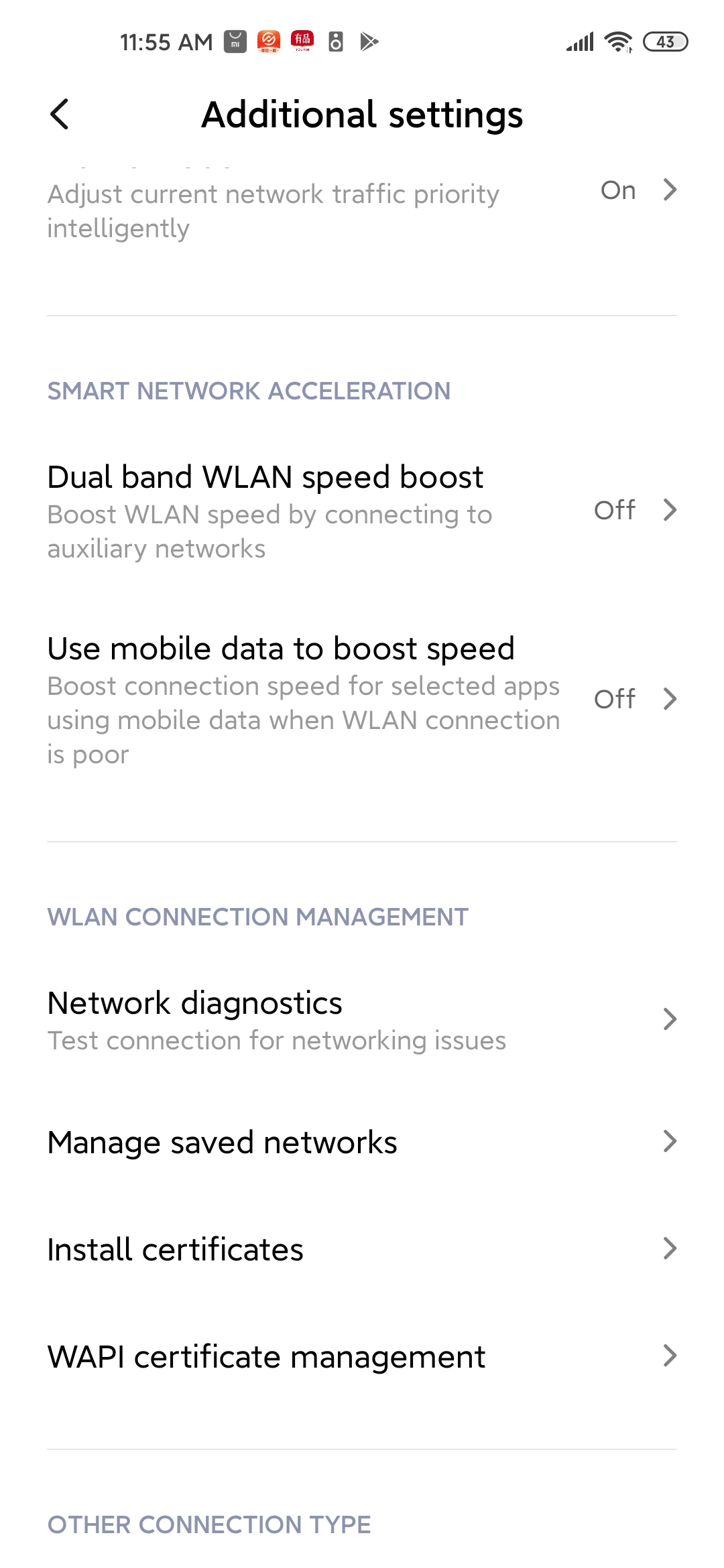724x1568 pixels.
Task: Open Dual band WLAN speed boost
Action: pos(362,511)
